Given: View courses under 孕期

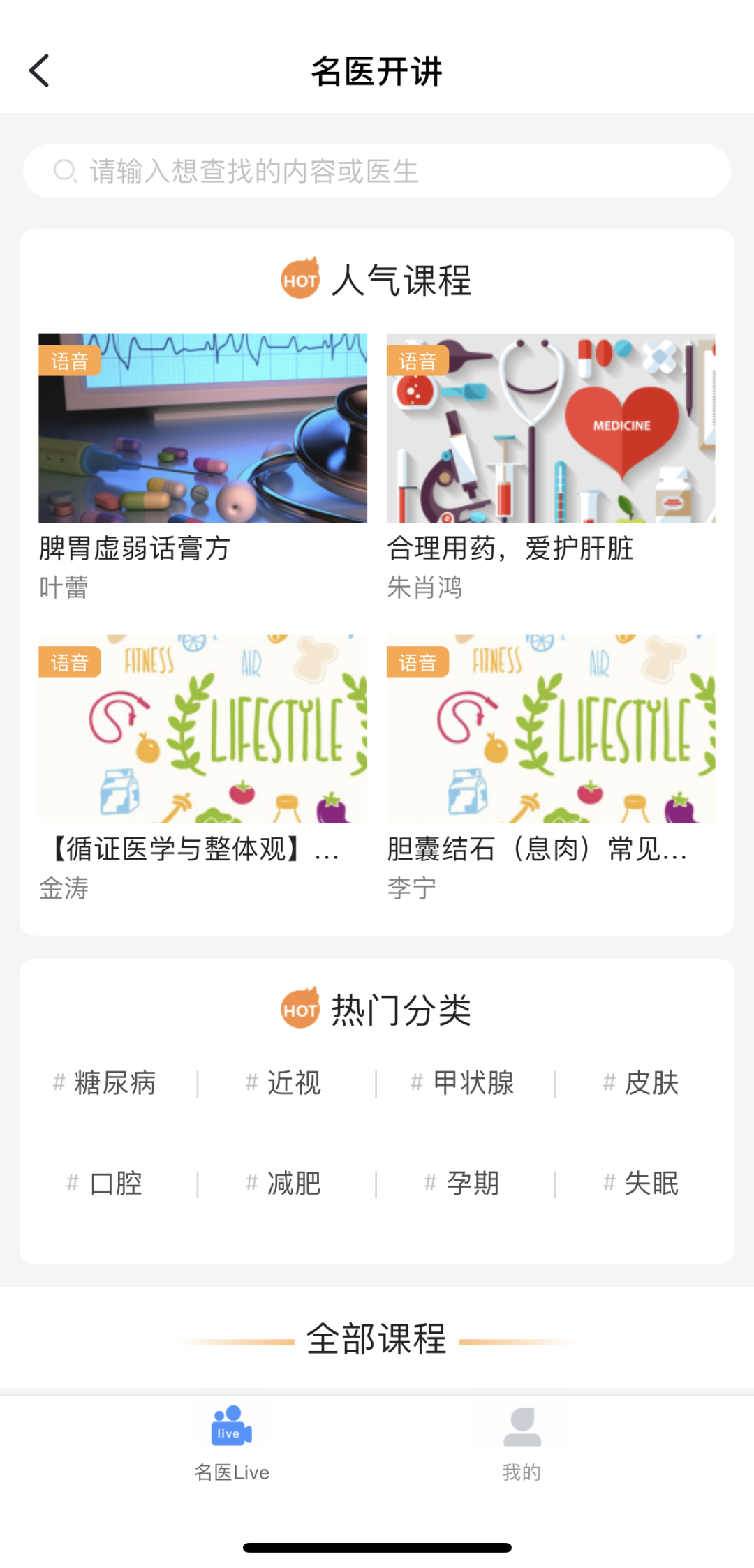Looking at the screenshot, I should (x=464, y=1184).
